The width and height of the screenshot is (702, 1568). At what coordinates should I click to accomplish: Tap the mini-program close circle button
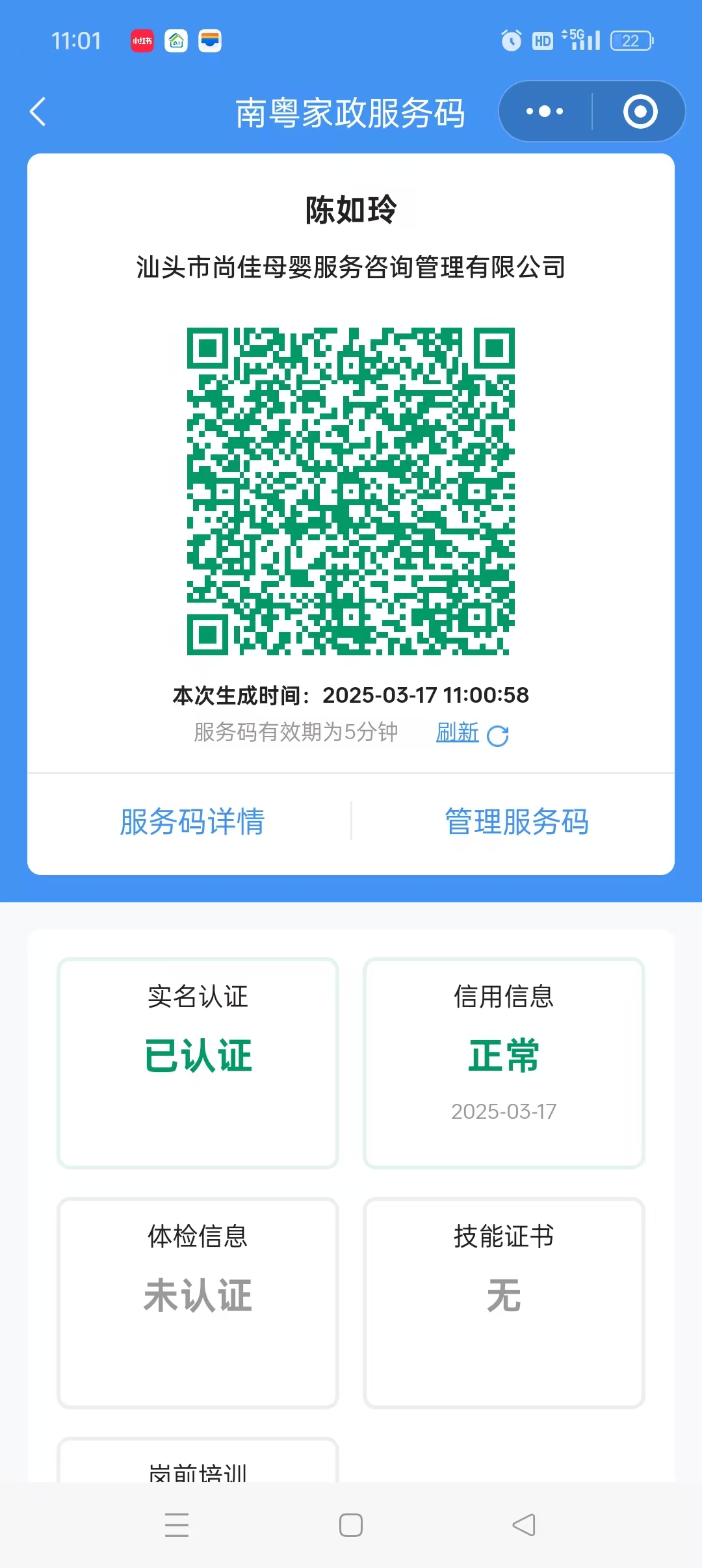pyautogui.click(x=640, y=111)
